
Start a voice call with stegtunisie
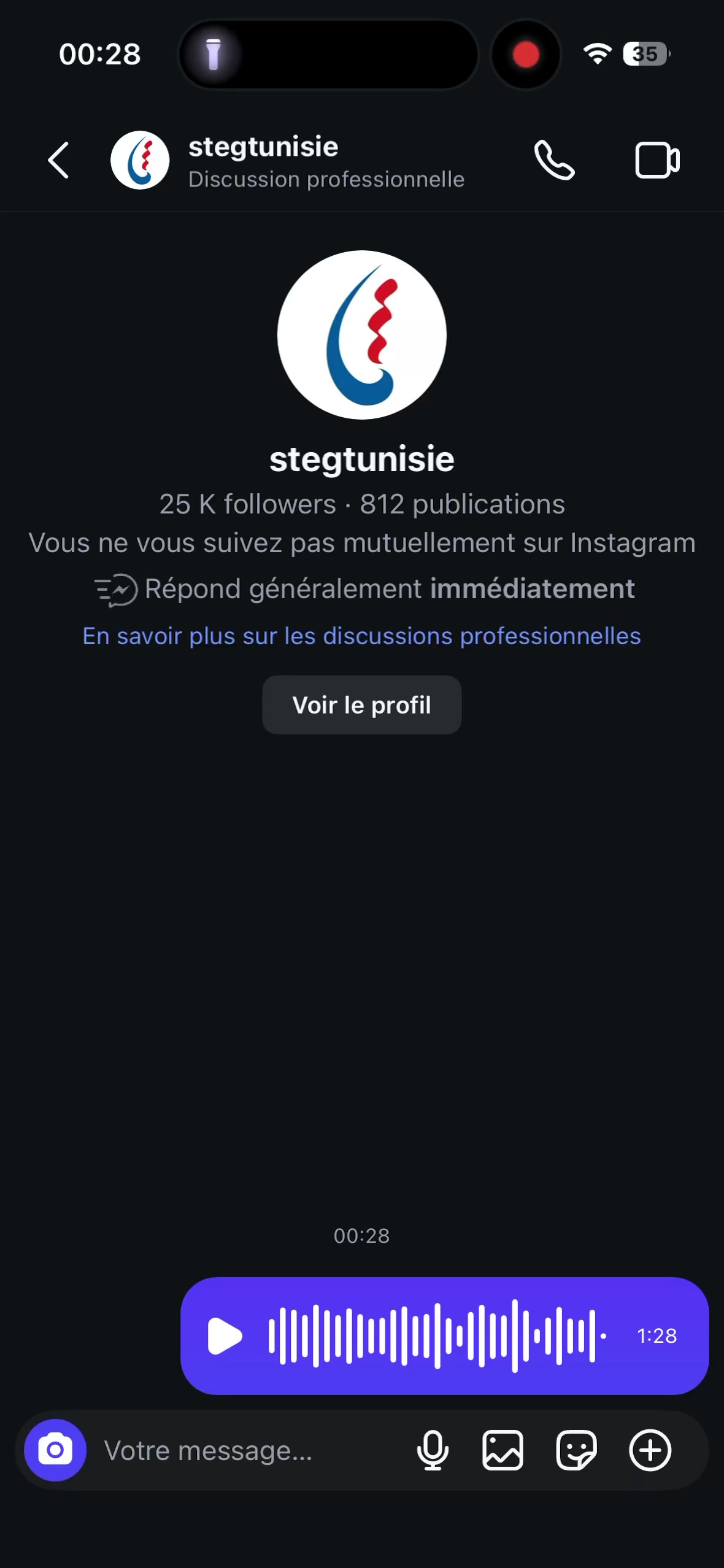point(554,160)
